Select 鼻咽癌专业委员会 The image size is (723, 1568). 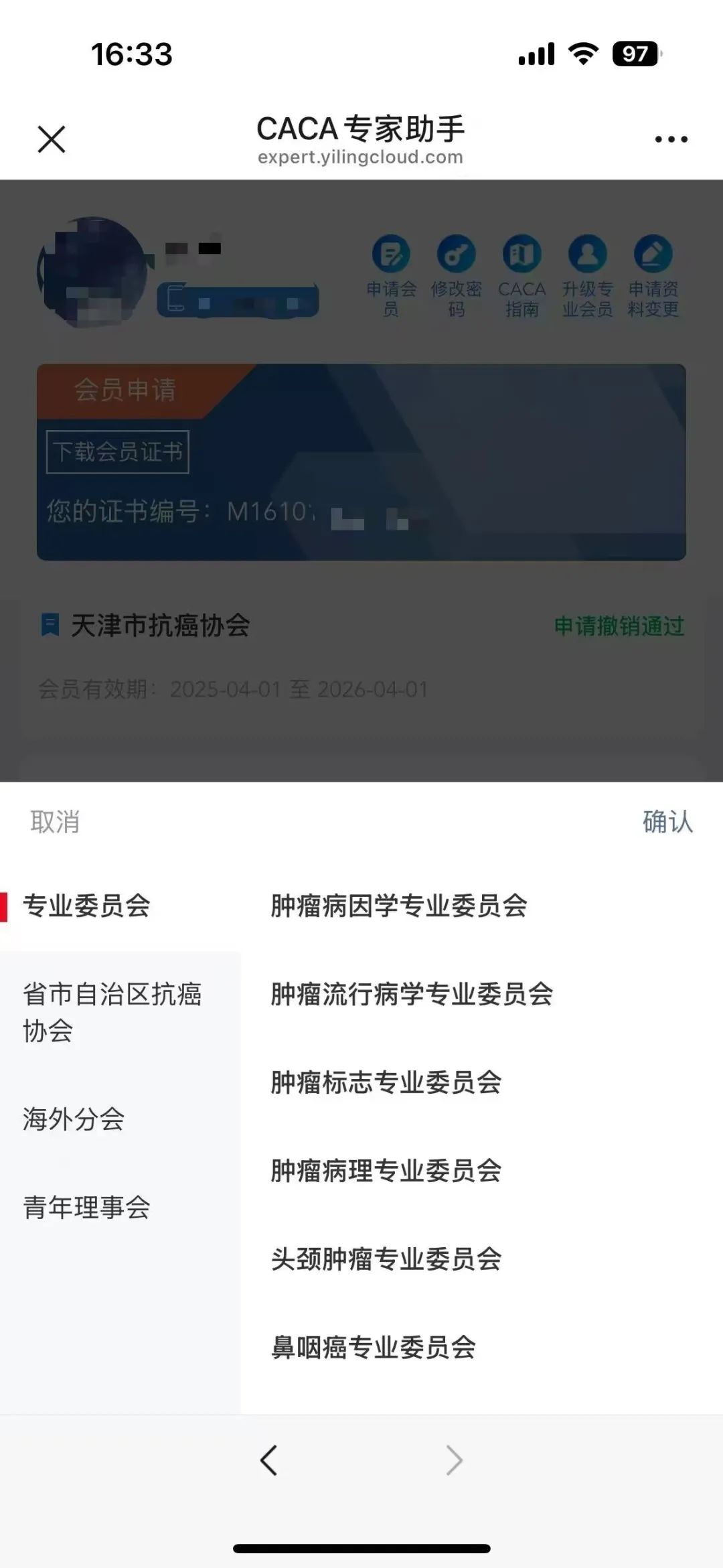tap(374, 1348)
